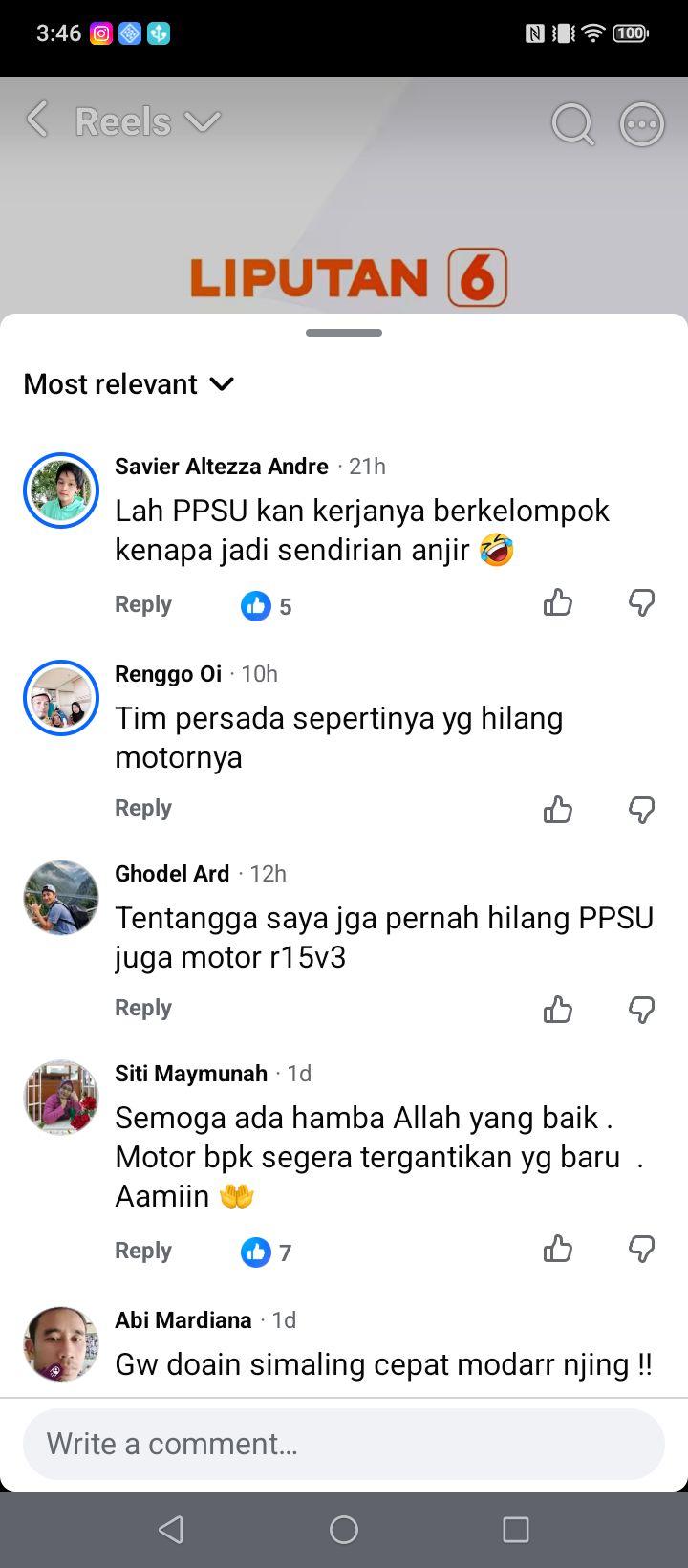View reactions on Siti Maymunah's comment
Screen dimensions: 688x1568
click(x=267, y=1252)
